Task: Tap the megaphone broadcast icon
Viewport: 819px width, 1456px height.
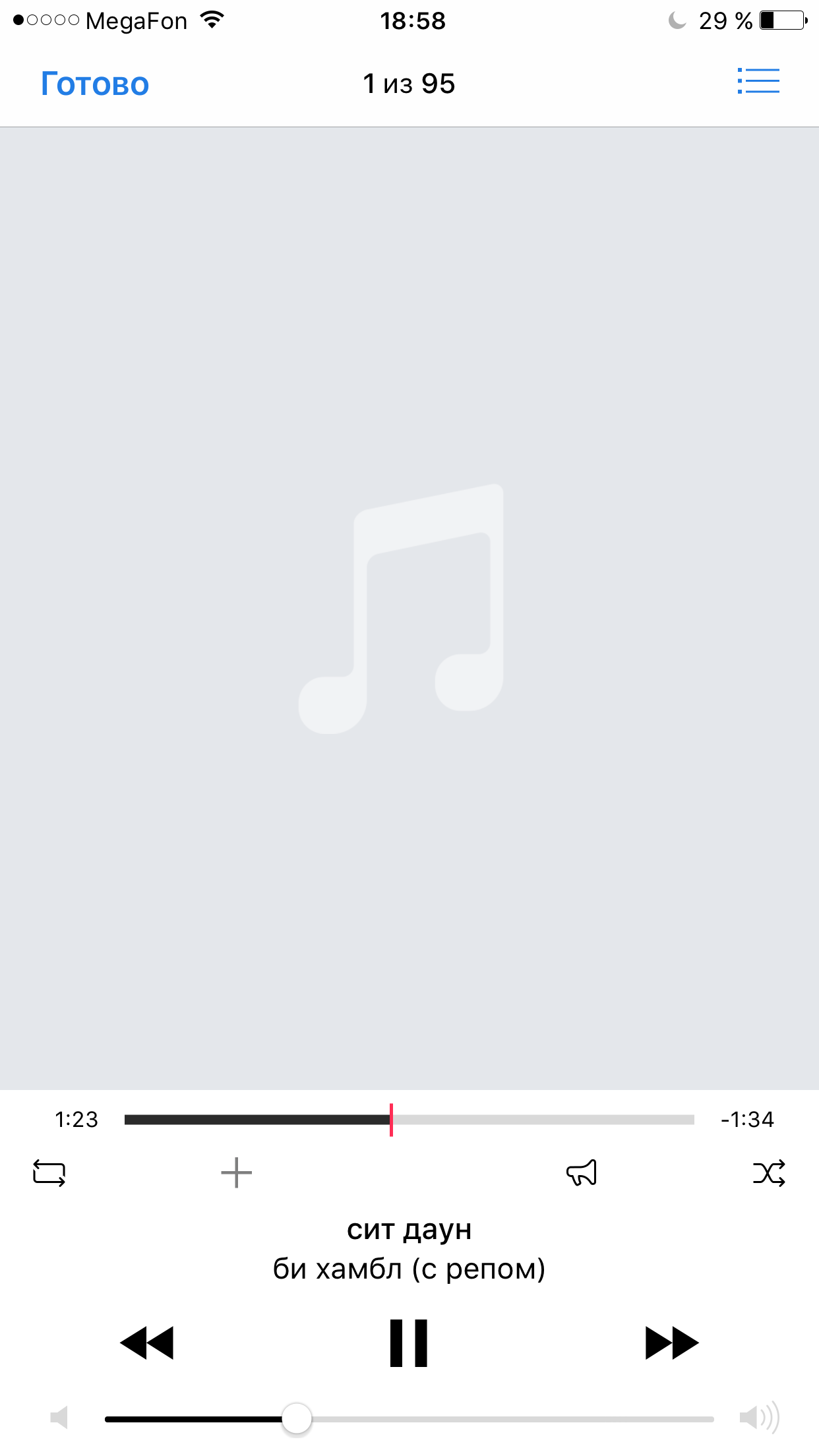Action: pos(582,1172)
